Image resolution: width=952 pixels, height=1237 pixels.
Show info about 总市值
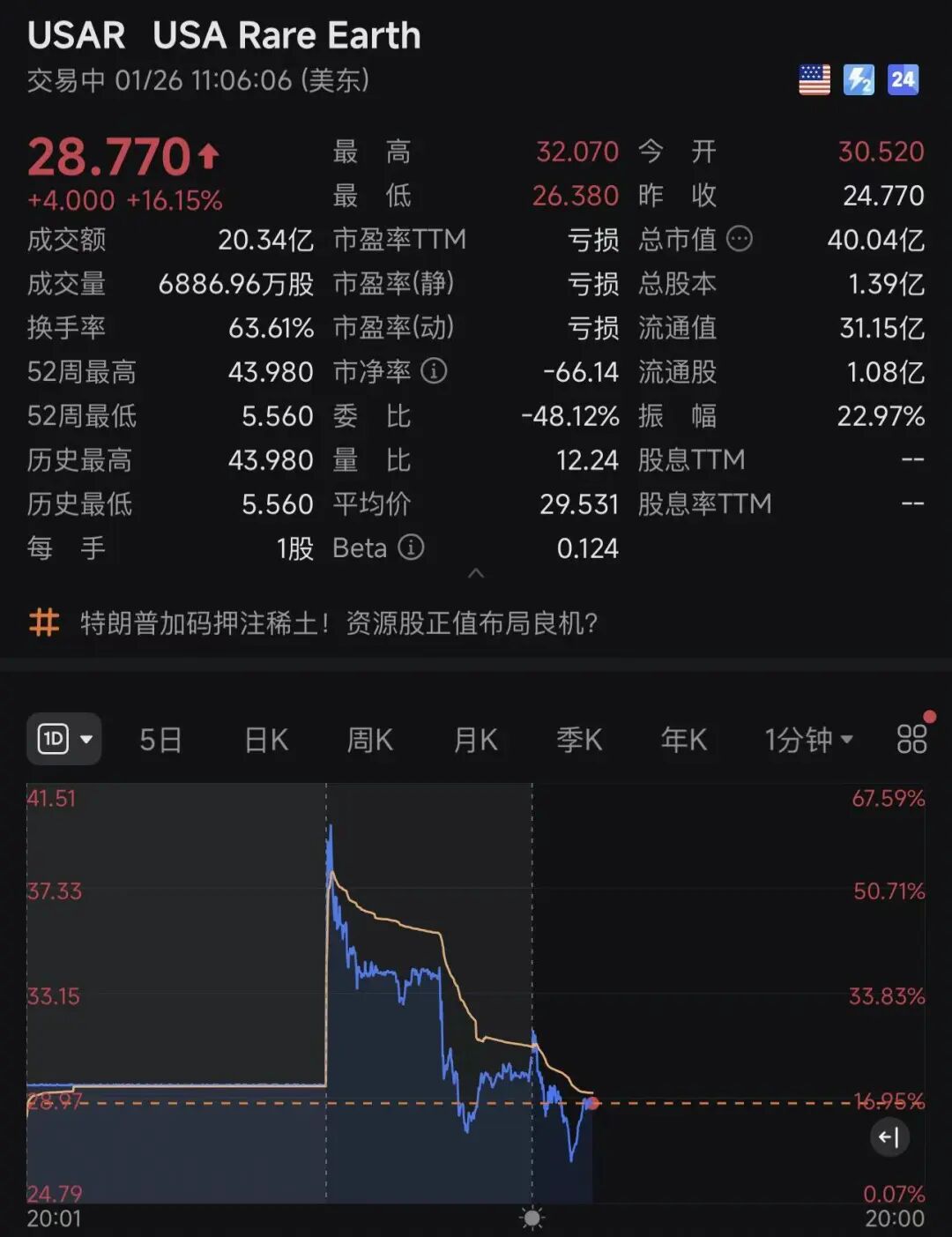[740, 239]
